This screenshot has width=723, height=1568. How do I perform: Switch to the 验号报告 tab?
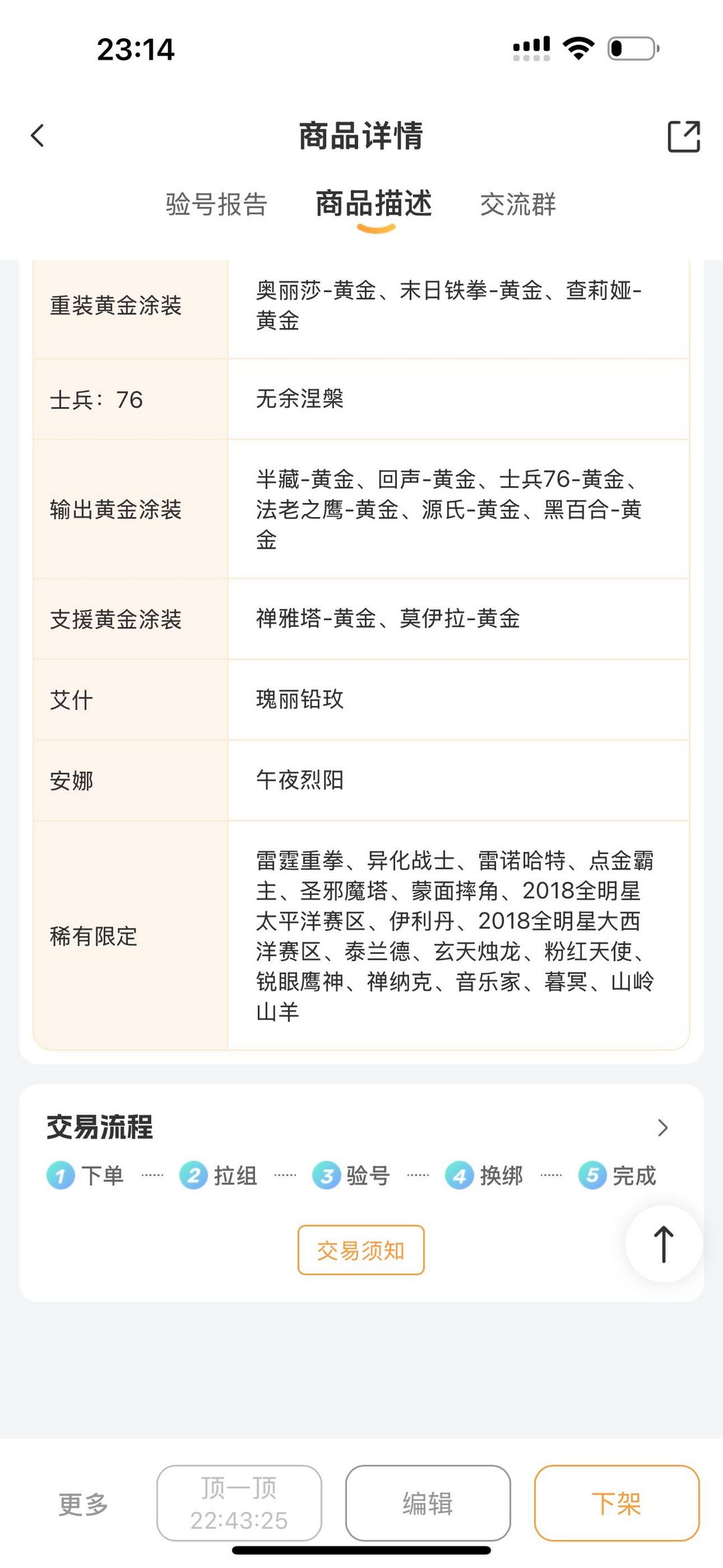pyautogui.click(x=216, y=204)
